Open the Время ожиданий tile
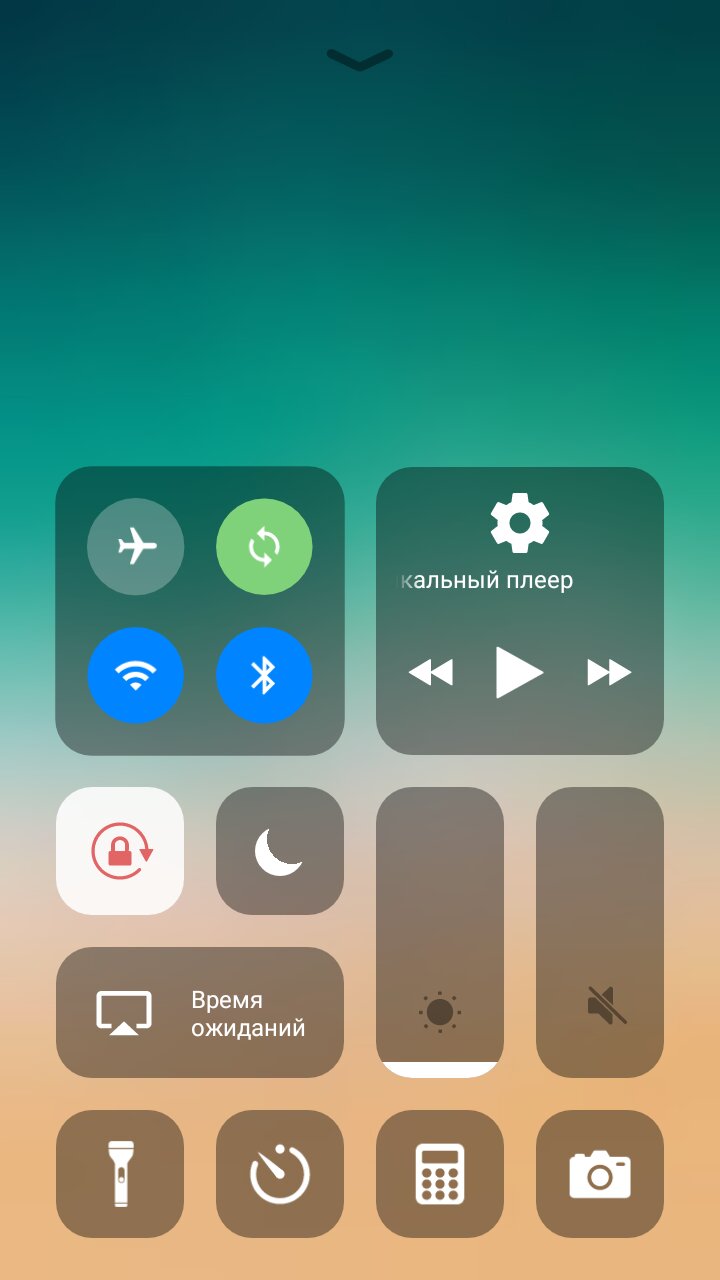The width and height of the screenshot is (720, 1280). 200,1012
